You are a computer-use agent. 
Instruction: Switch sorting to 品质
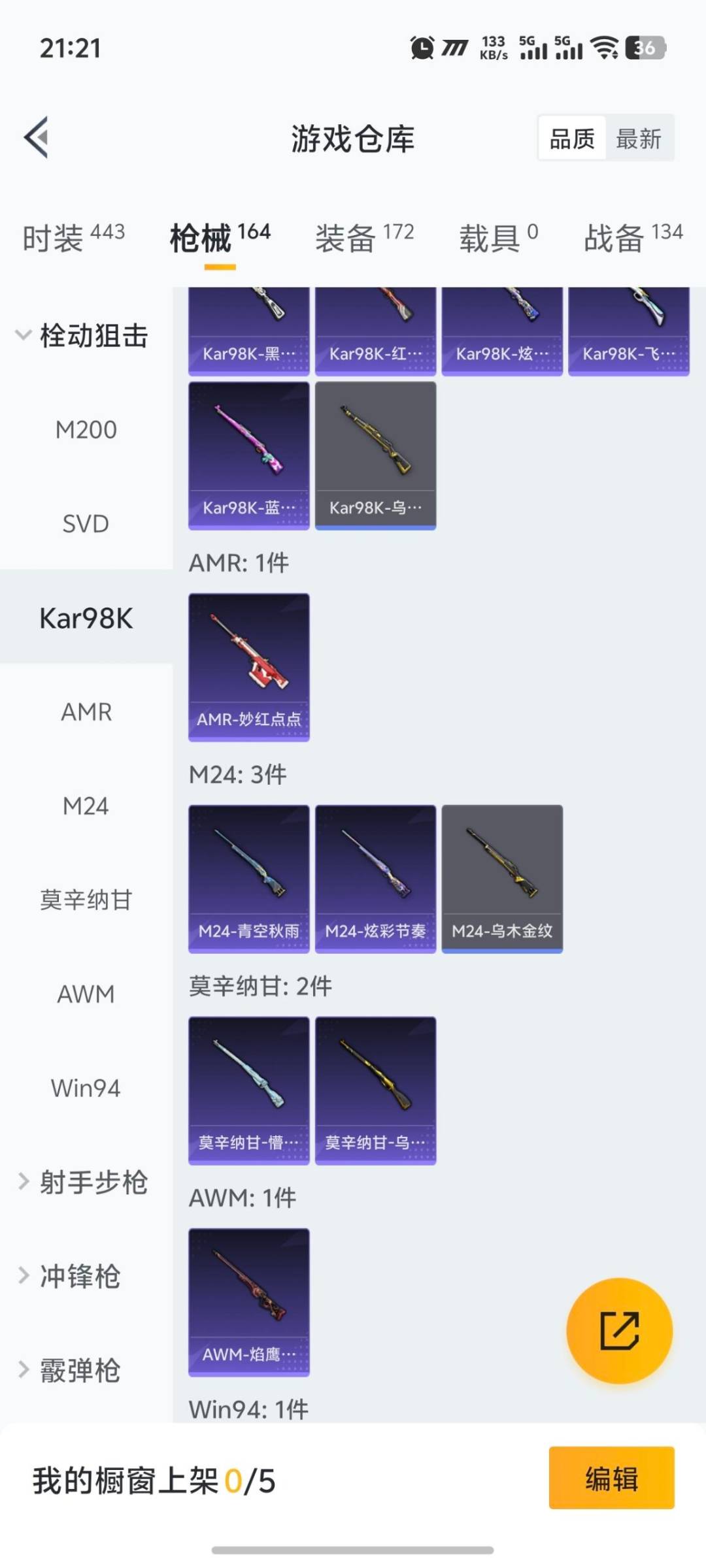pos(571,138)
